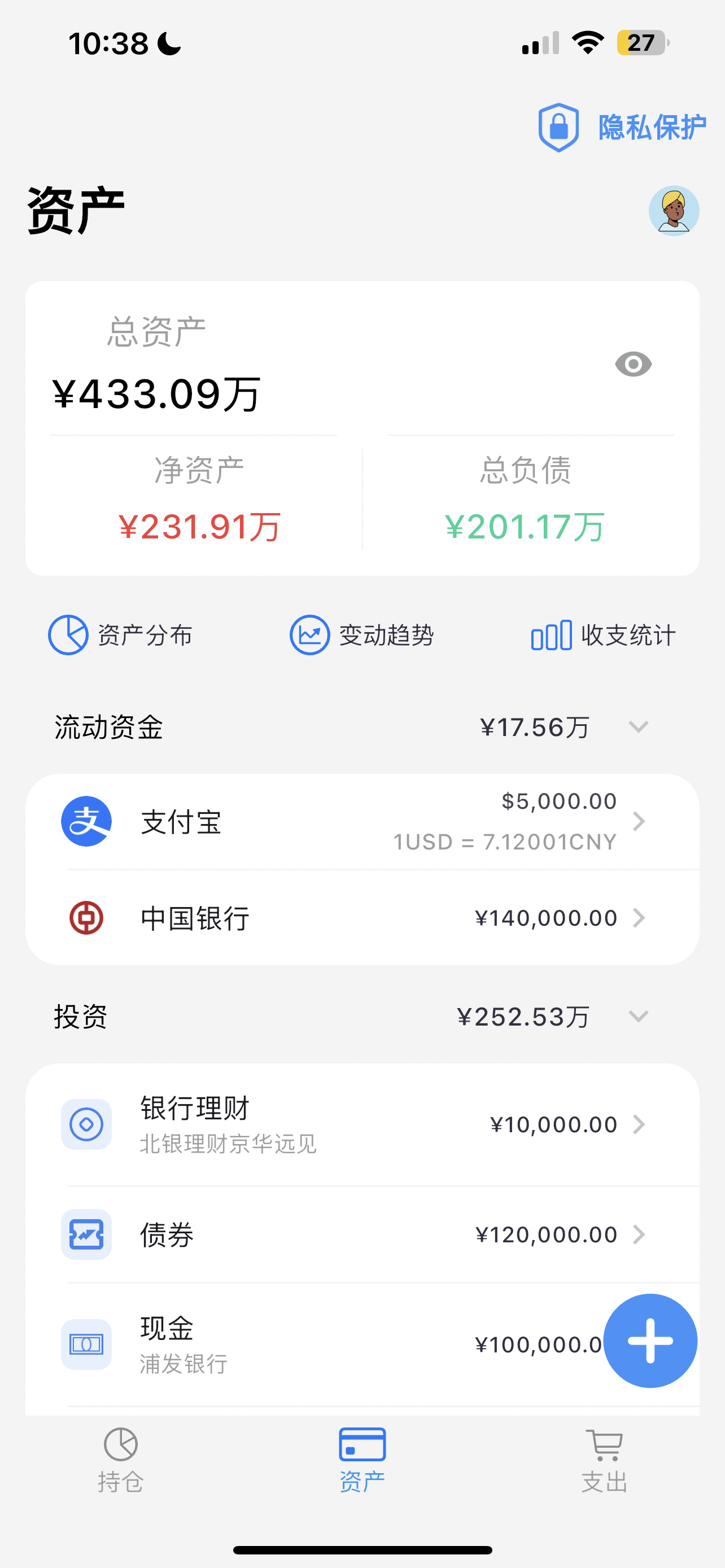Image resolution: width=725 pixels, height=1568 pixels.
Task: Select the 资产 tab
Action: click(362, 1460)
